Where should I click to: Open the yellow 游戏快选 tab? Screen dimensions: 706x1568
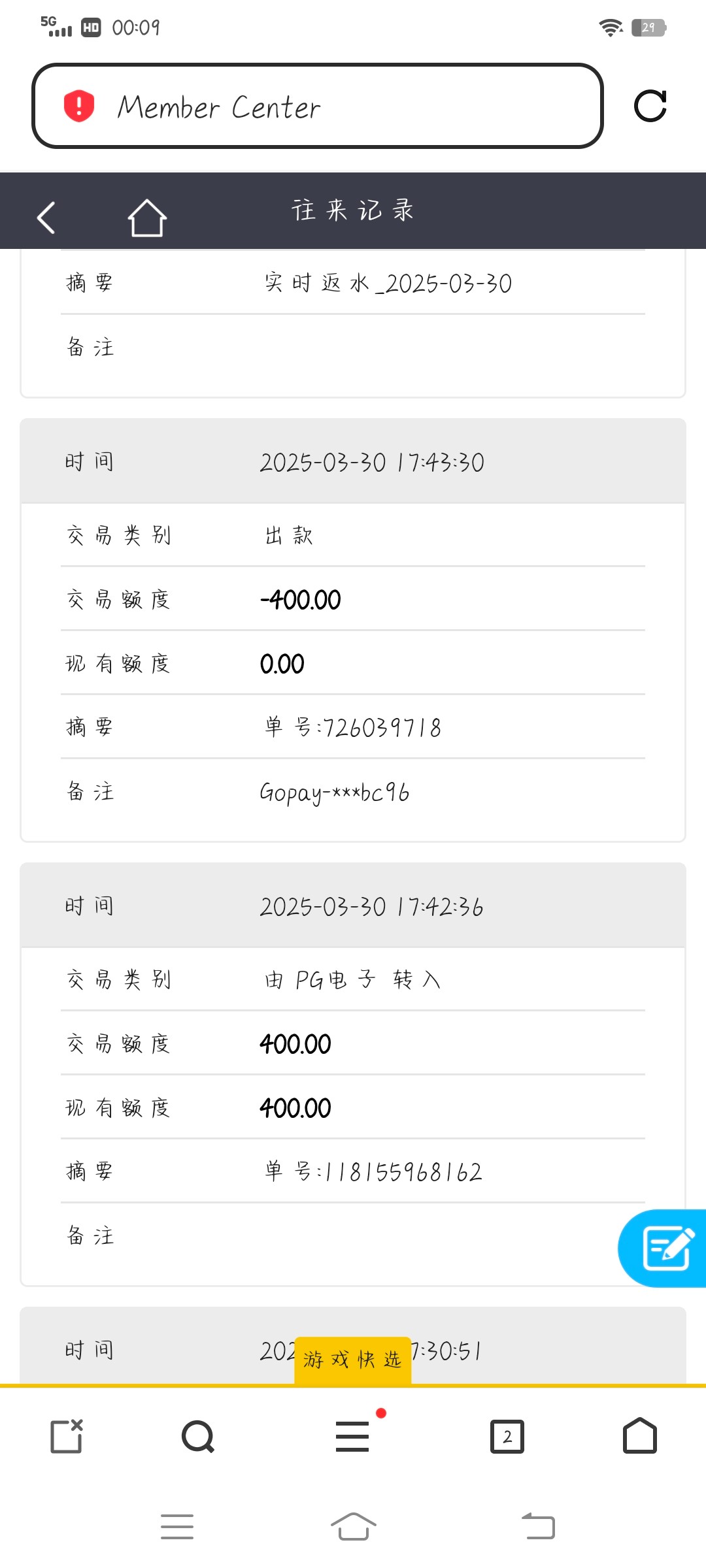pyautogui.click(x=353, y=1360)
